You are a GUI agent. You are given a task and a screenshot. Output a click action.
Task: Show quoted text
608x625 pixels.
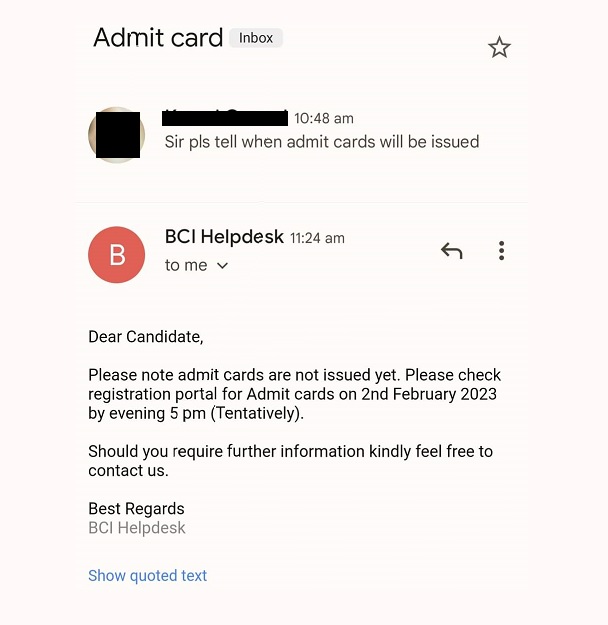147,576
